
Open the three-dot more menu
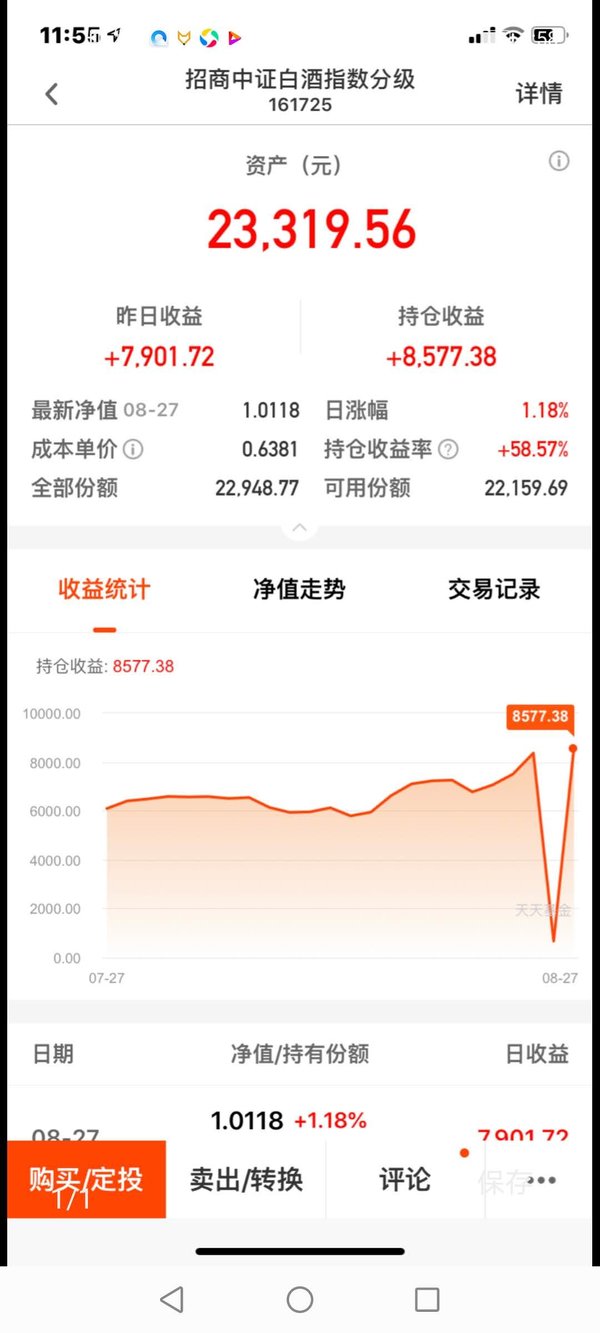click(541, 1180)
